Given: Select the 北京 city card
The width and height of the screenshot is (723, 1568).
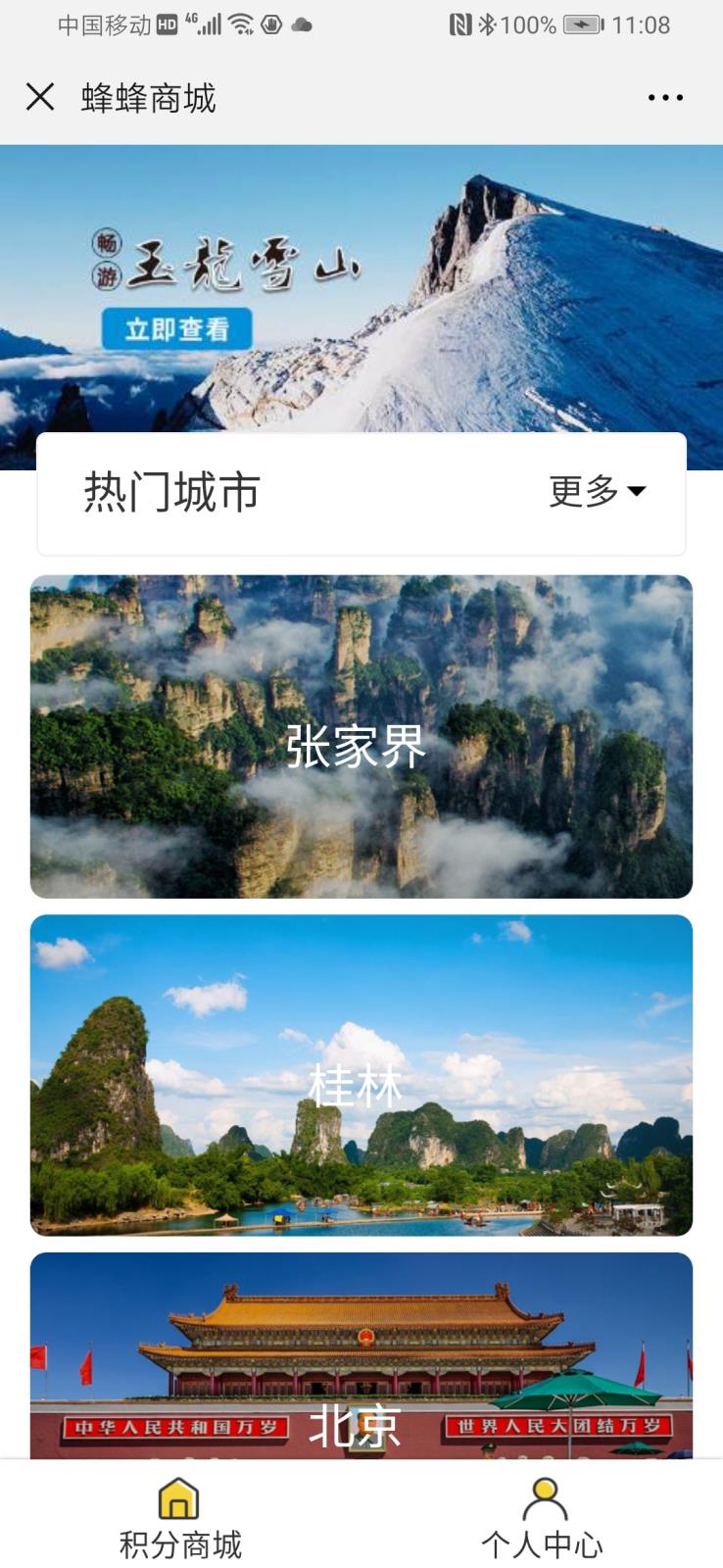Looking at the screenshot, I should [361, 1356].
